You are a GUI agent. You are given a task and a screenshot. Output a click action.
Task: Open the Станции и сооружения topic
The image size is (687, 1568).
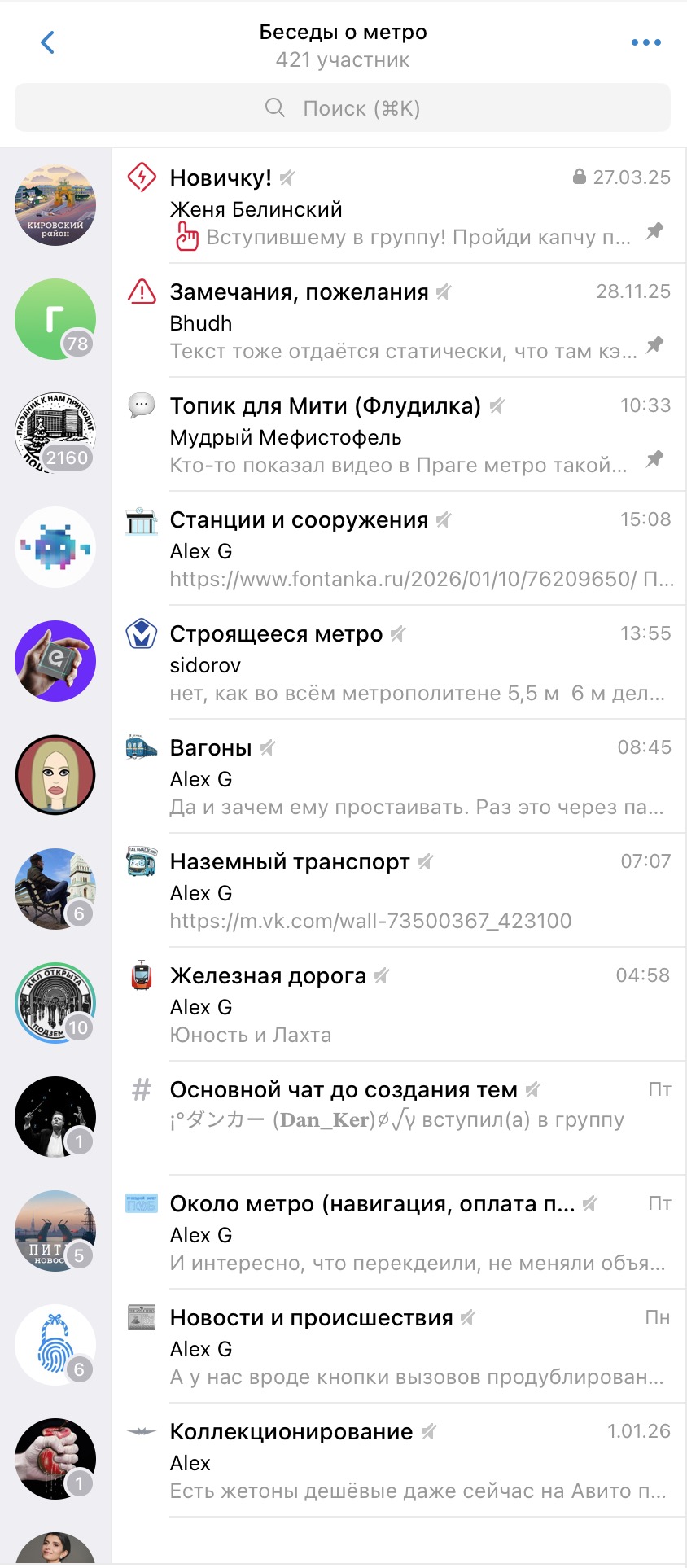[399, 549]
